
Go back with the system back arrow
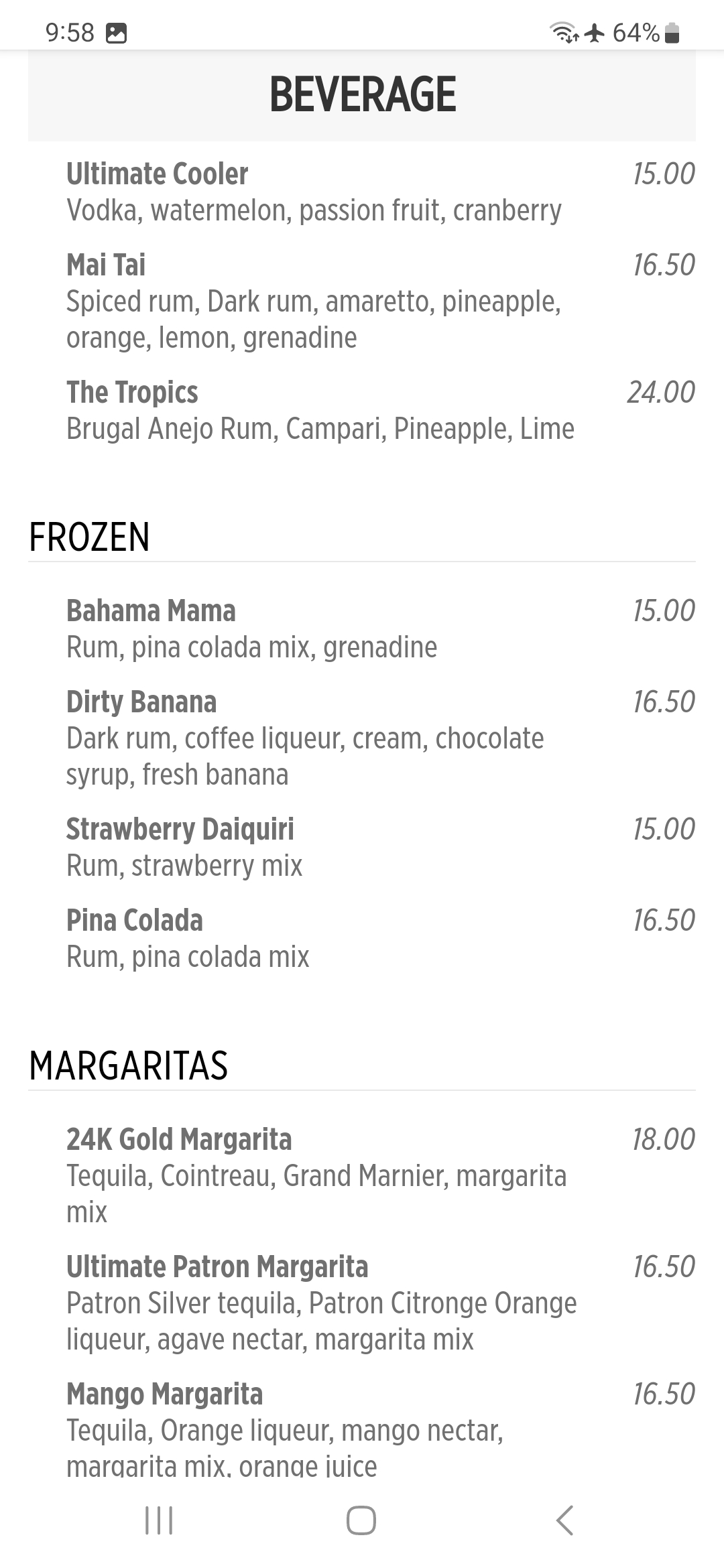point(564,1520)
